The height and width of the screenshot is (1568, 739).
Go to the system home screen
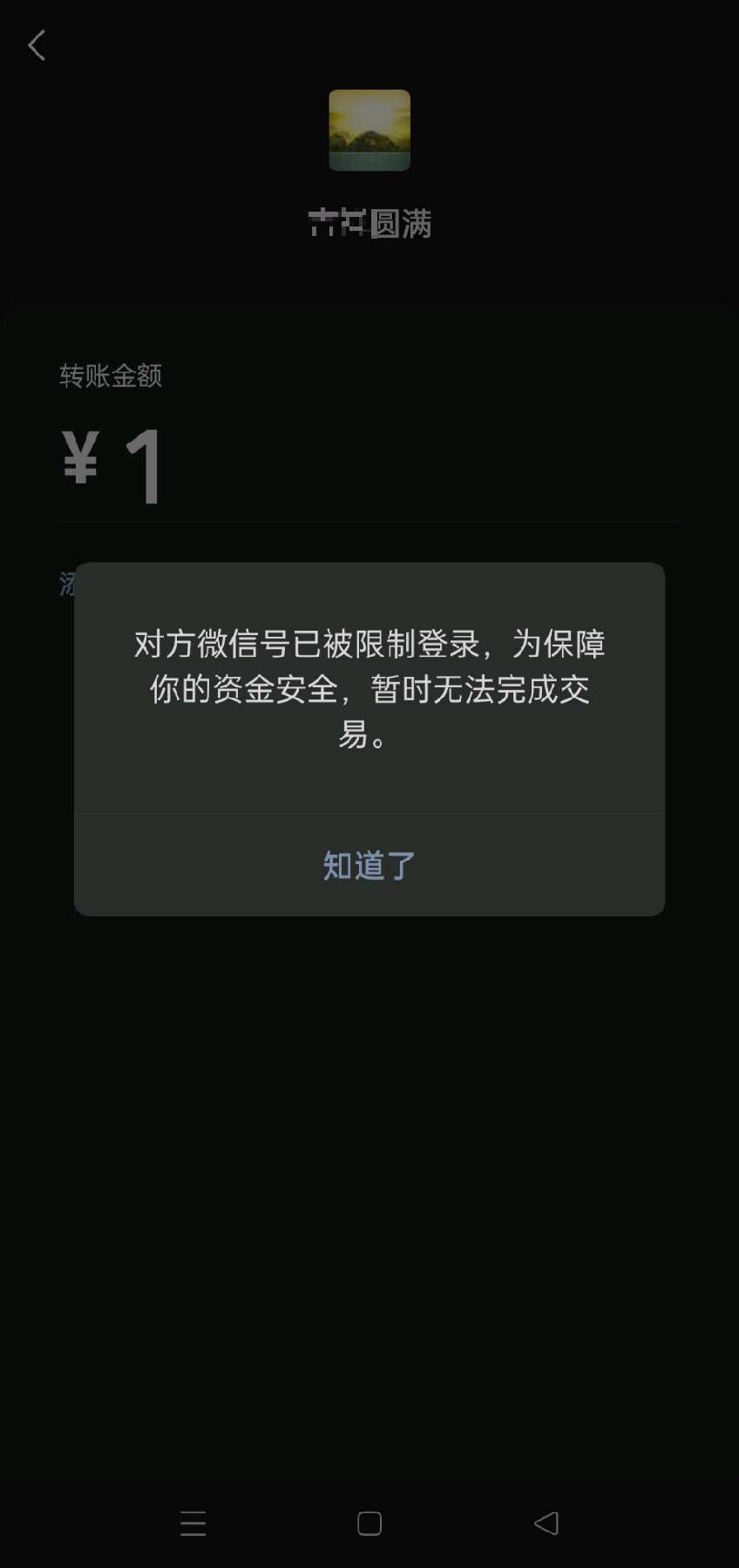(x=369, y=1524)
